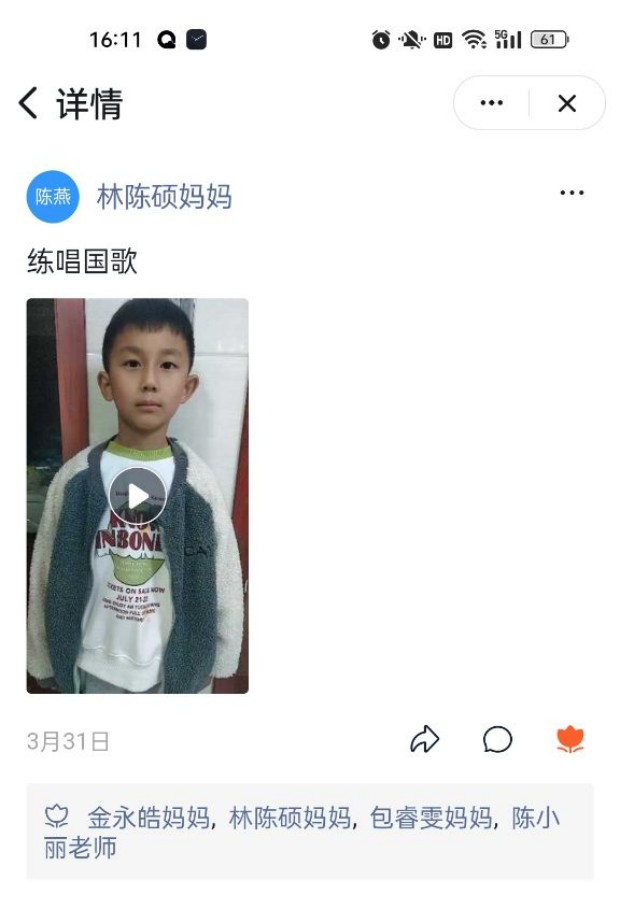
Task: Comment on the post
Action: [497, 740]
